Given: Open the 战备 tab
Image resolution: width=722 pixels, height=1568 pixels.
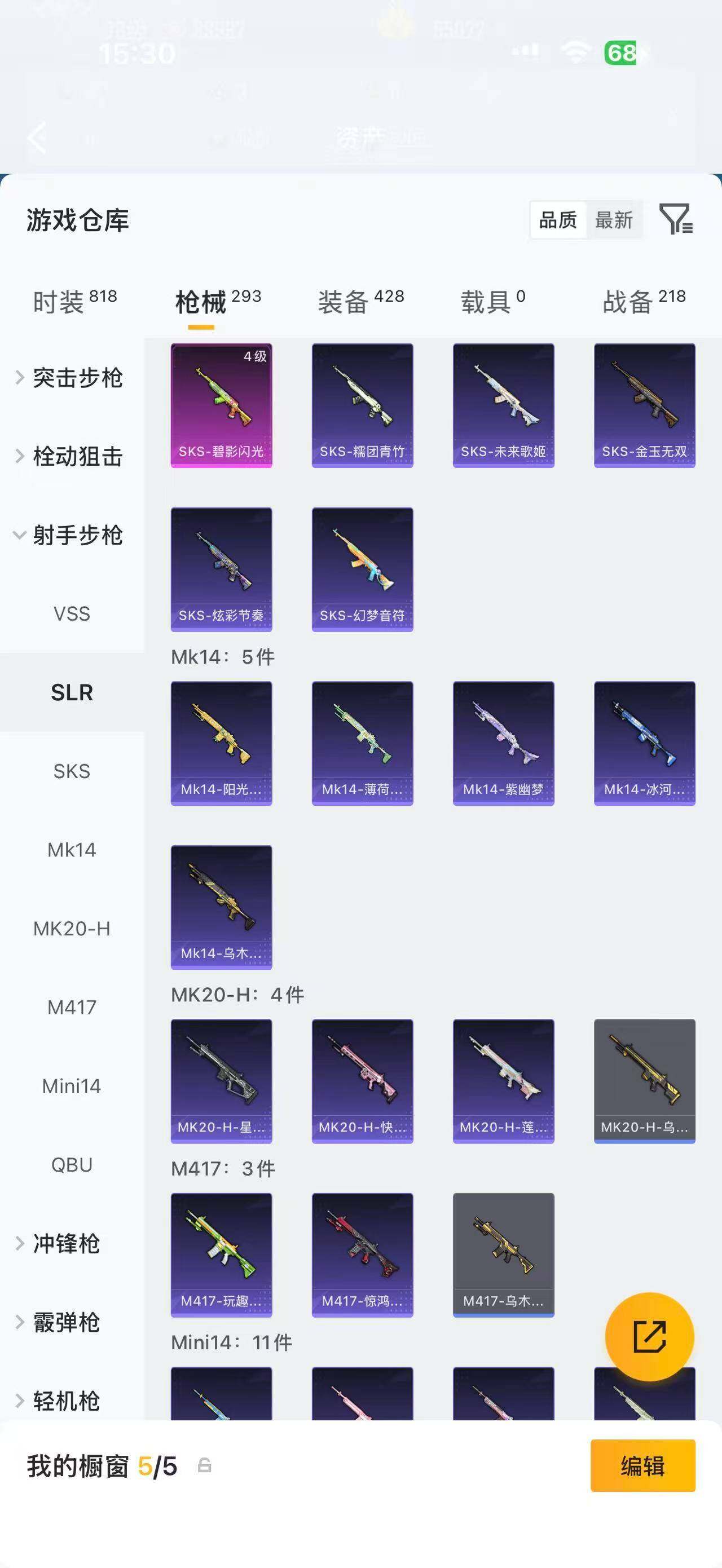Looking at the screenshot, I should click(x=644, y=301).
